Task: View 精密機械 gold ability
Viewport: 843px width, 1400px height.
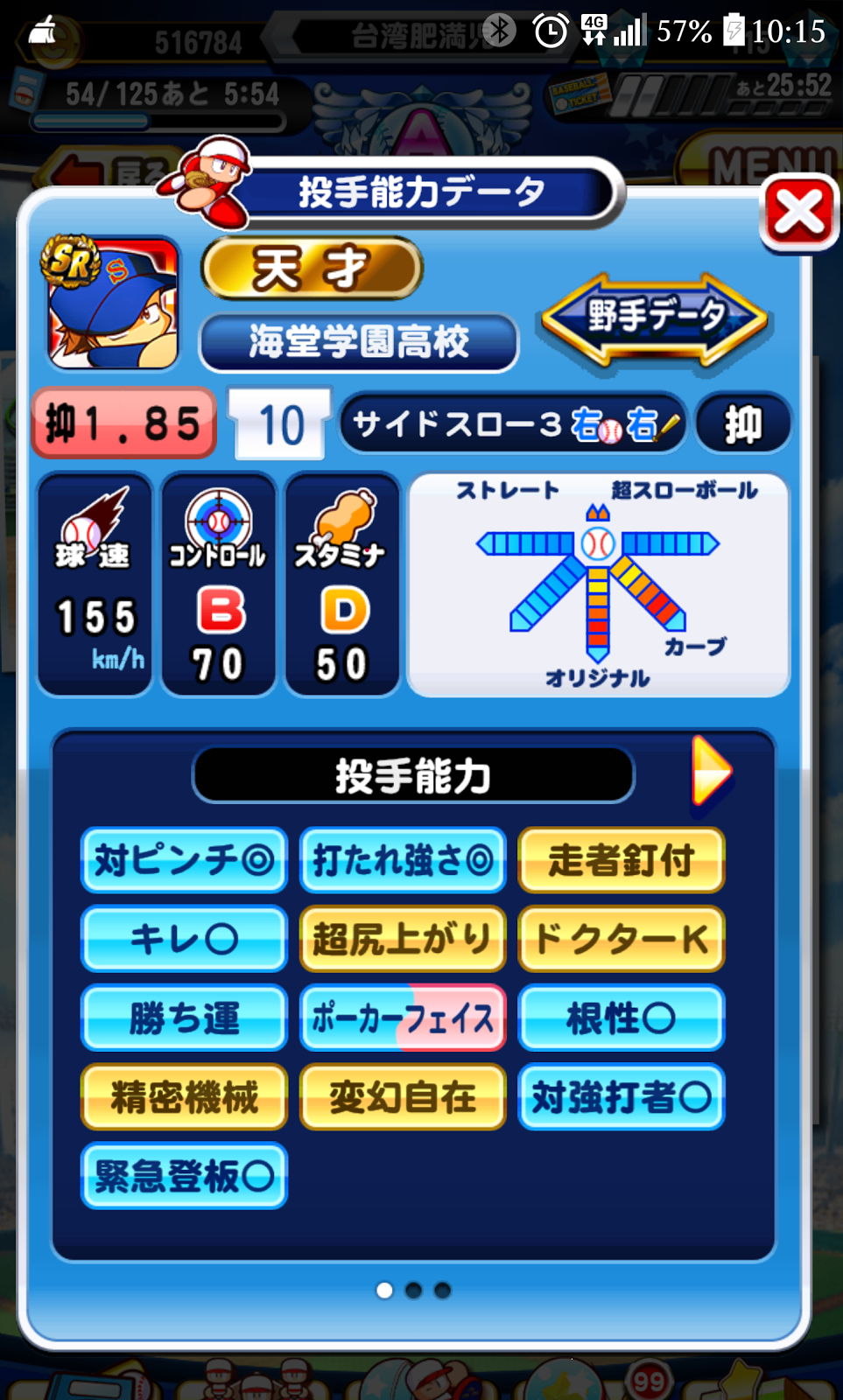Action: pyautogui.click(x=184, y=1096)
